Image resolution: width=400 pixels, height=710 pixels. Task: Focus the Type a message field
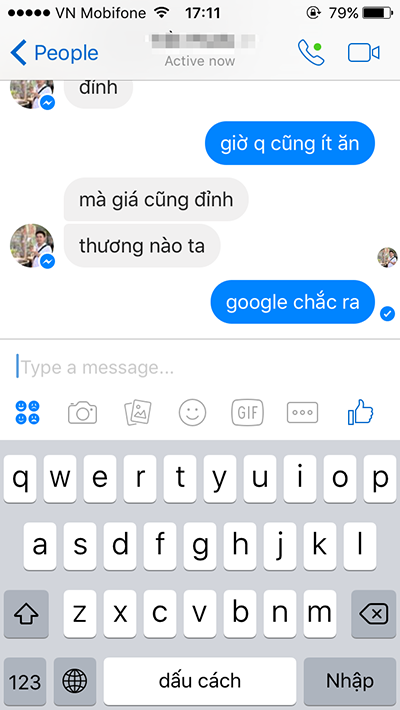pos(200,367)
